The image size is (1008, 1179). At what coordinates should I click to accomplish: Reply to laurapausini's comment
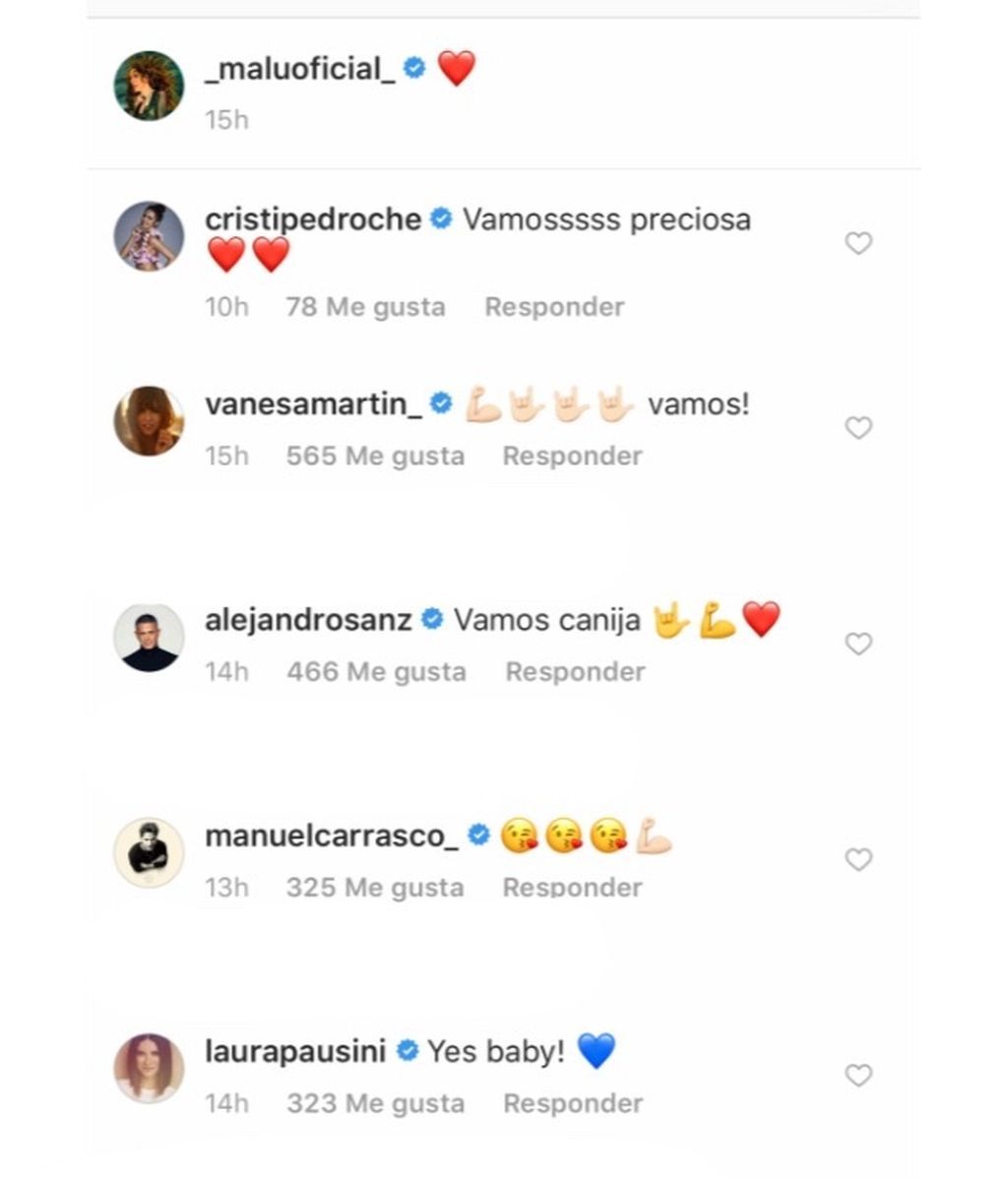573,1103
